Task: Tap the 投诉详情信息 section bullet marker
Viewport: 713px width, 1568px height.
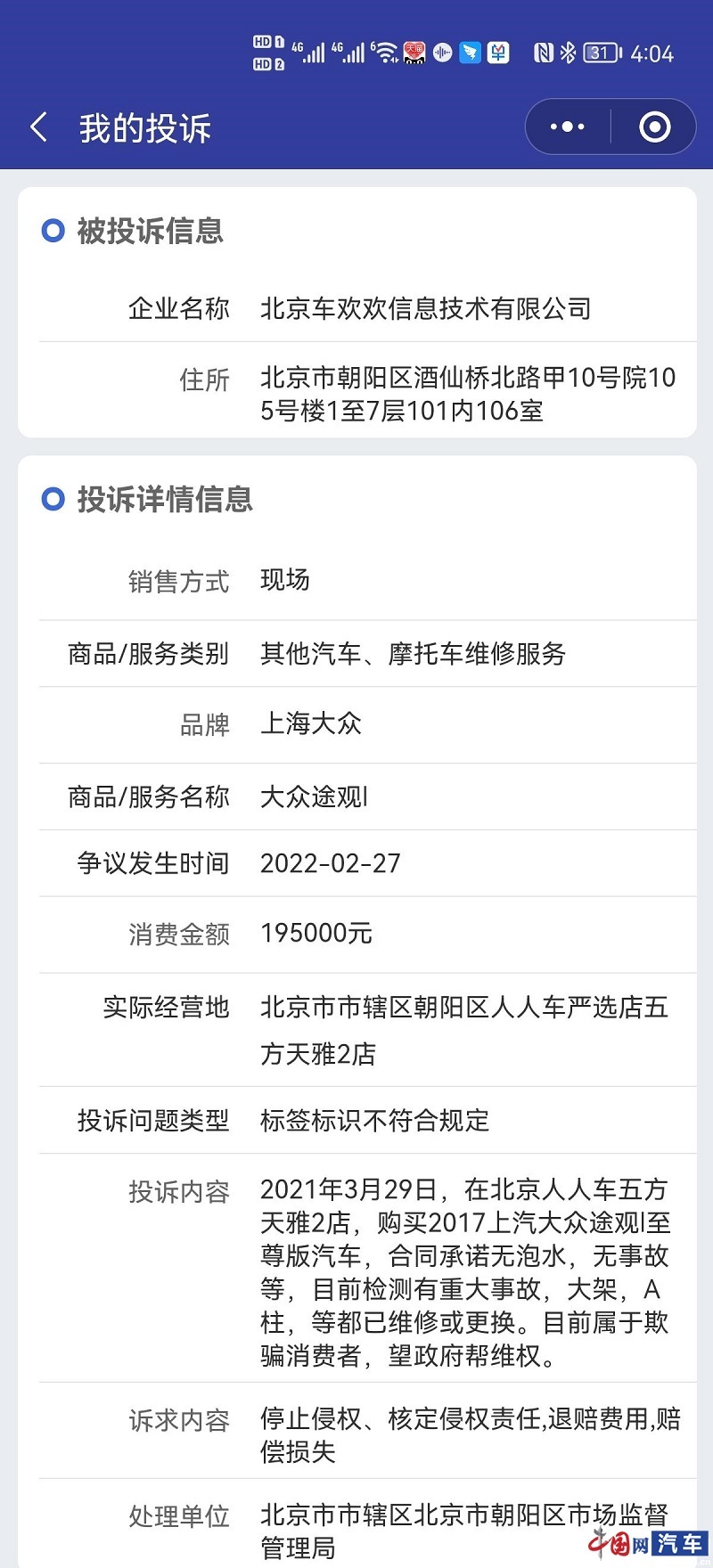Action: coord(52,501)
